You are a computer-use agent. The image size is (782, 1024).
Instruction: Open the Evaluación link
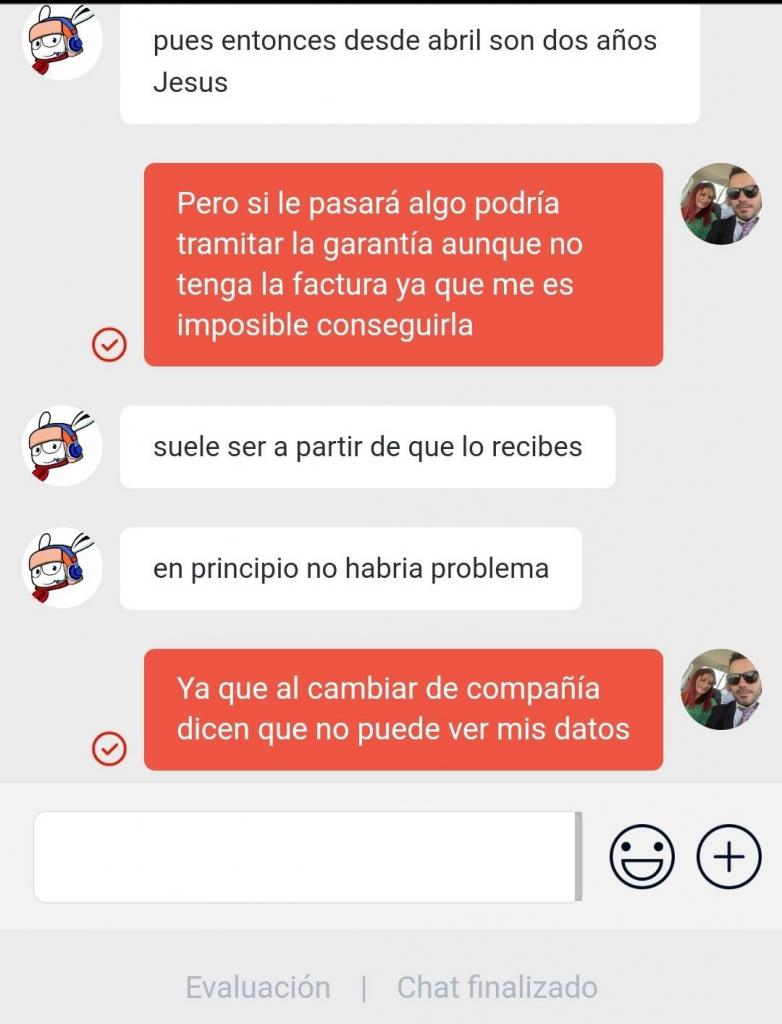257,987
